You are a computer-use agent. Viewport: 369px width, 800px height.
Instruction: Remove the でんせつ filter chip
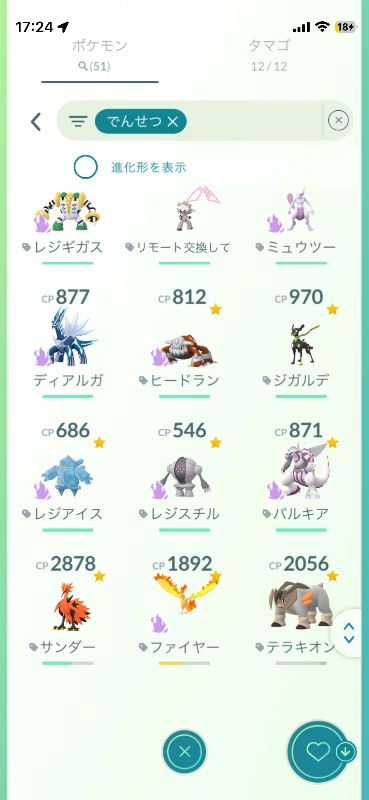[140, 121]
